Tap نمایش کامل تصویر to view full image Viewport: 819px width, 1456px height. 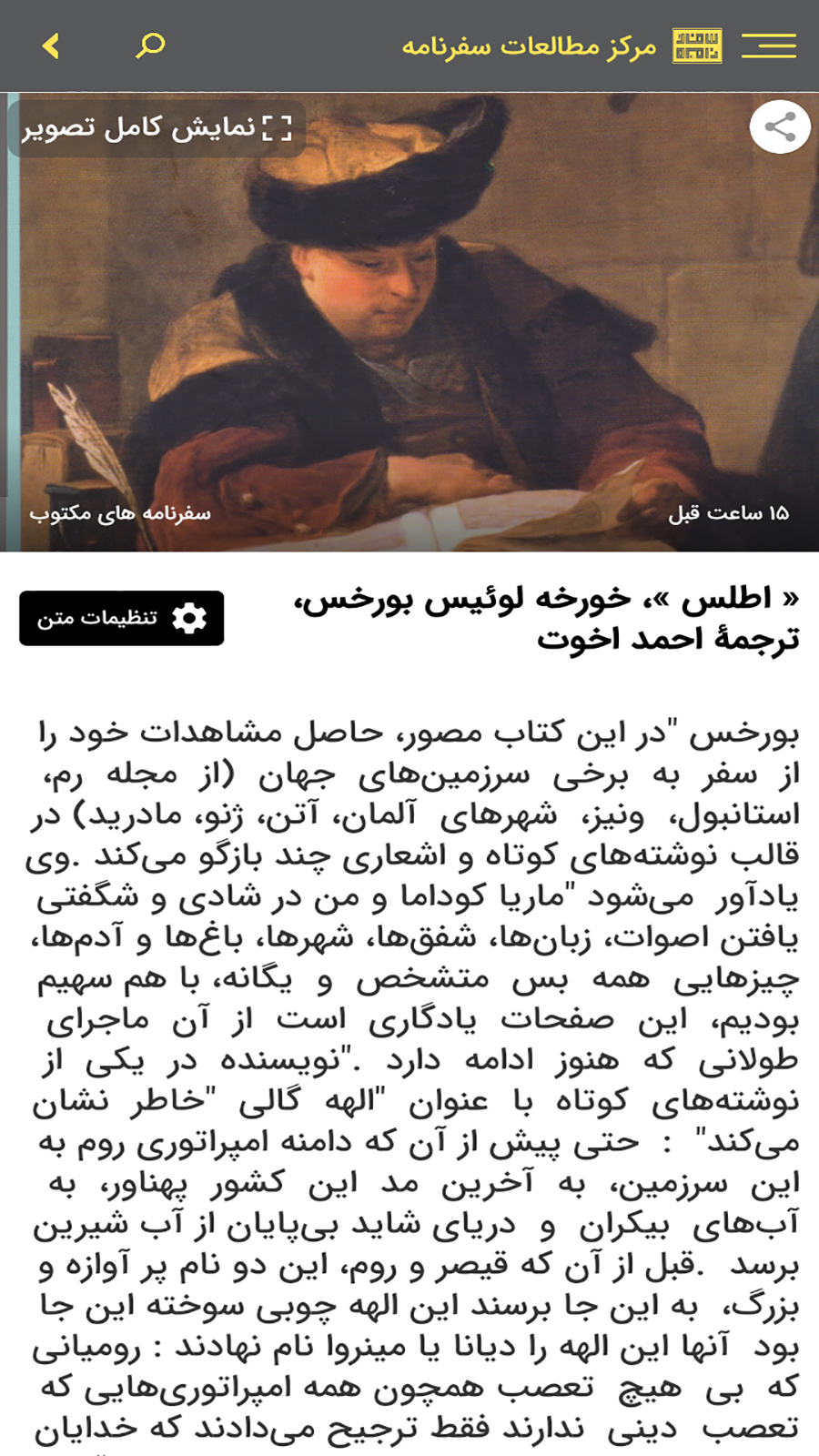157,127
